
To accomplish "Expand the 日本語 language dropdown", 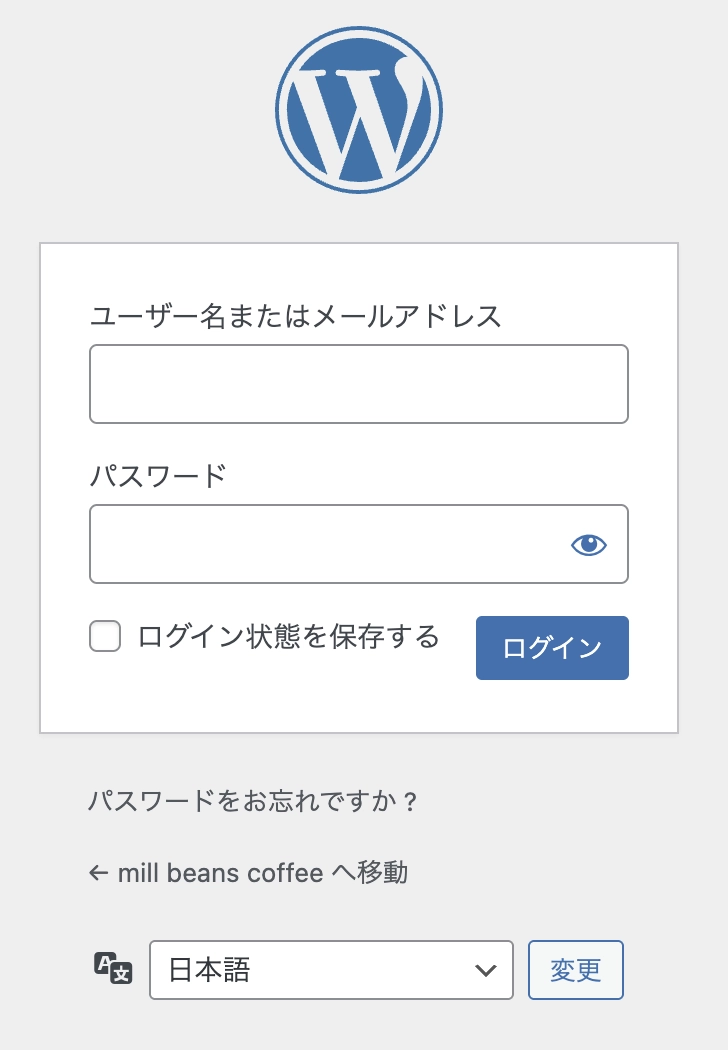I will click(331, 970).
